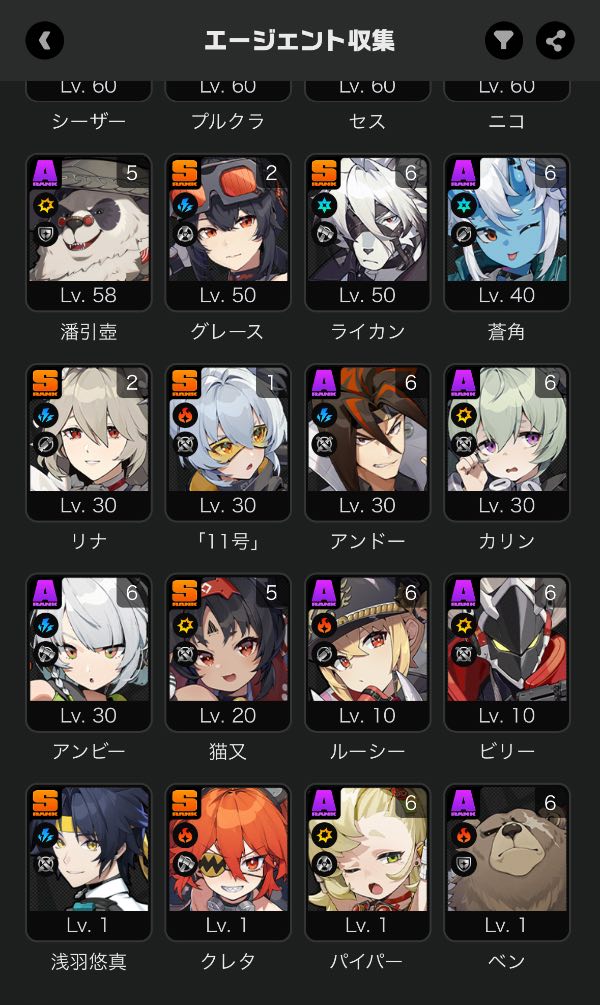Open the 蒼角 agent card
Image resolution: width=600 pixels, height=1005 pixels.
click(x=507, y=232)
